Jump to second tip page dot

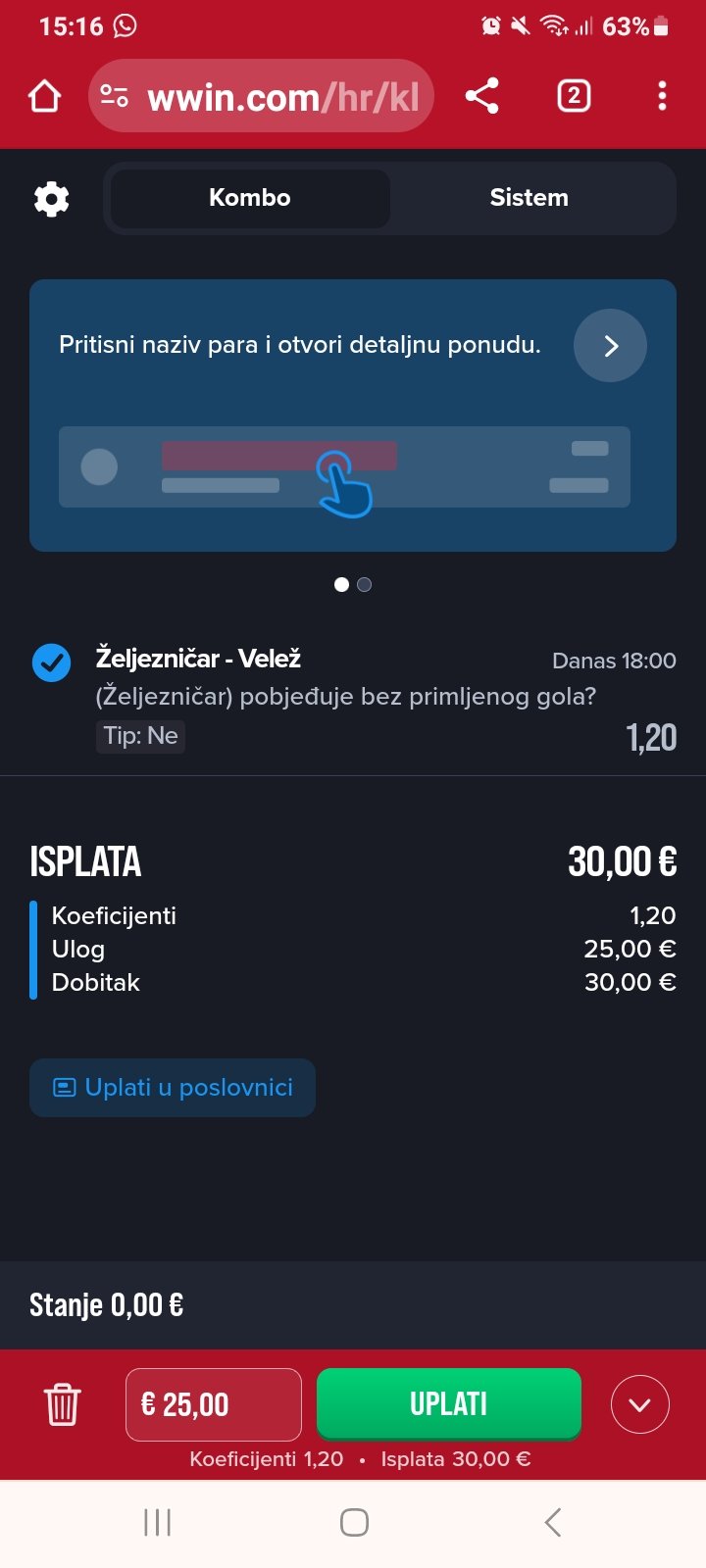tap(365, 585)
